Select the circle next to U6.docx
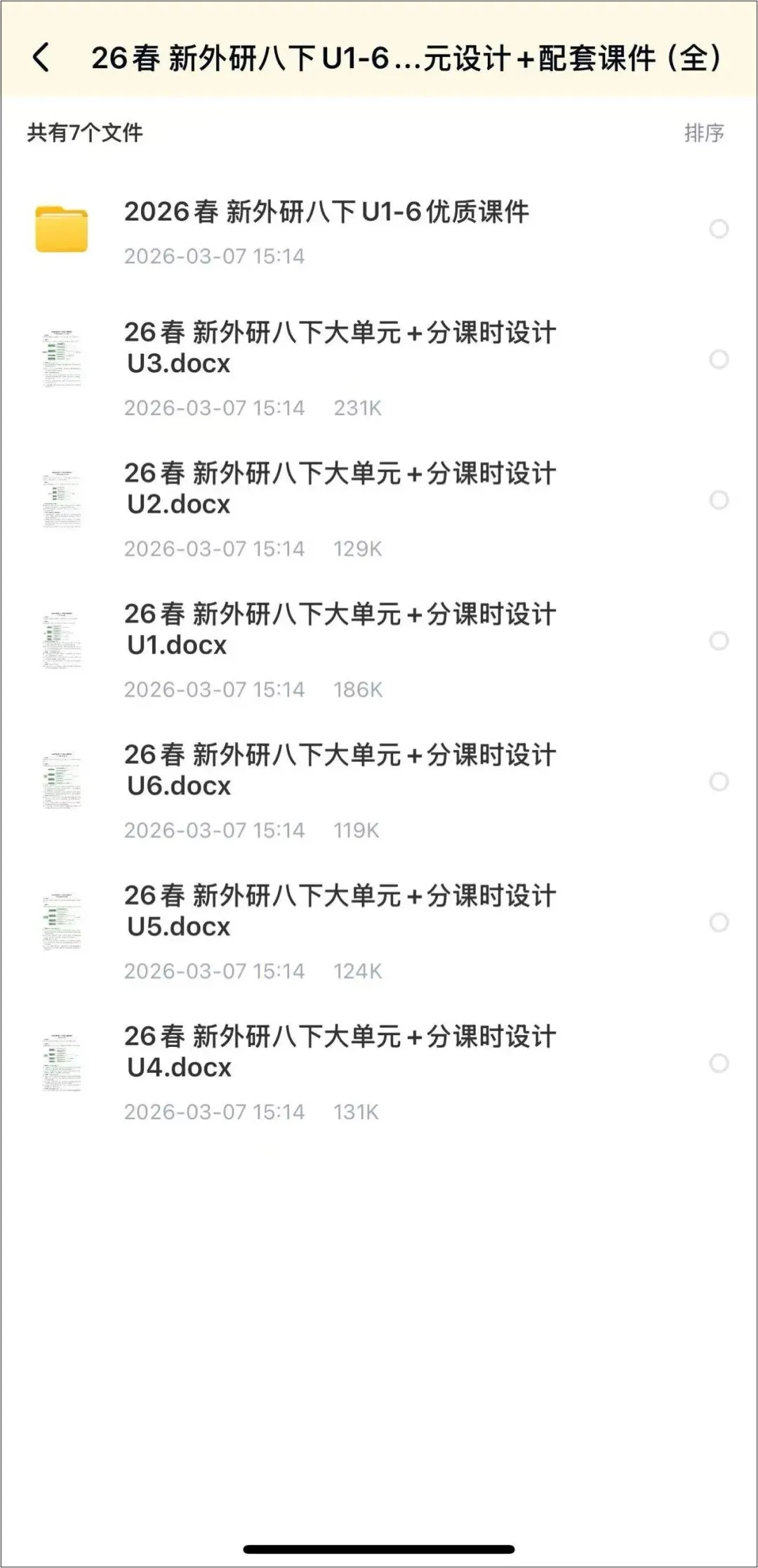The image size is (758, 1568). pos(719,782)
